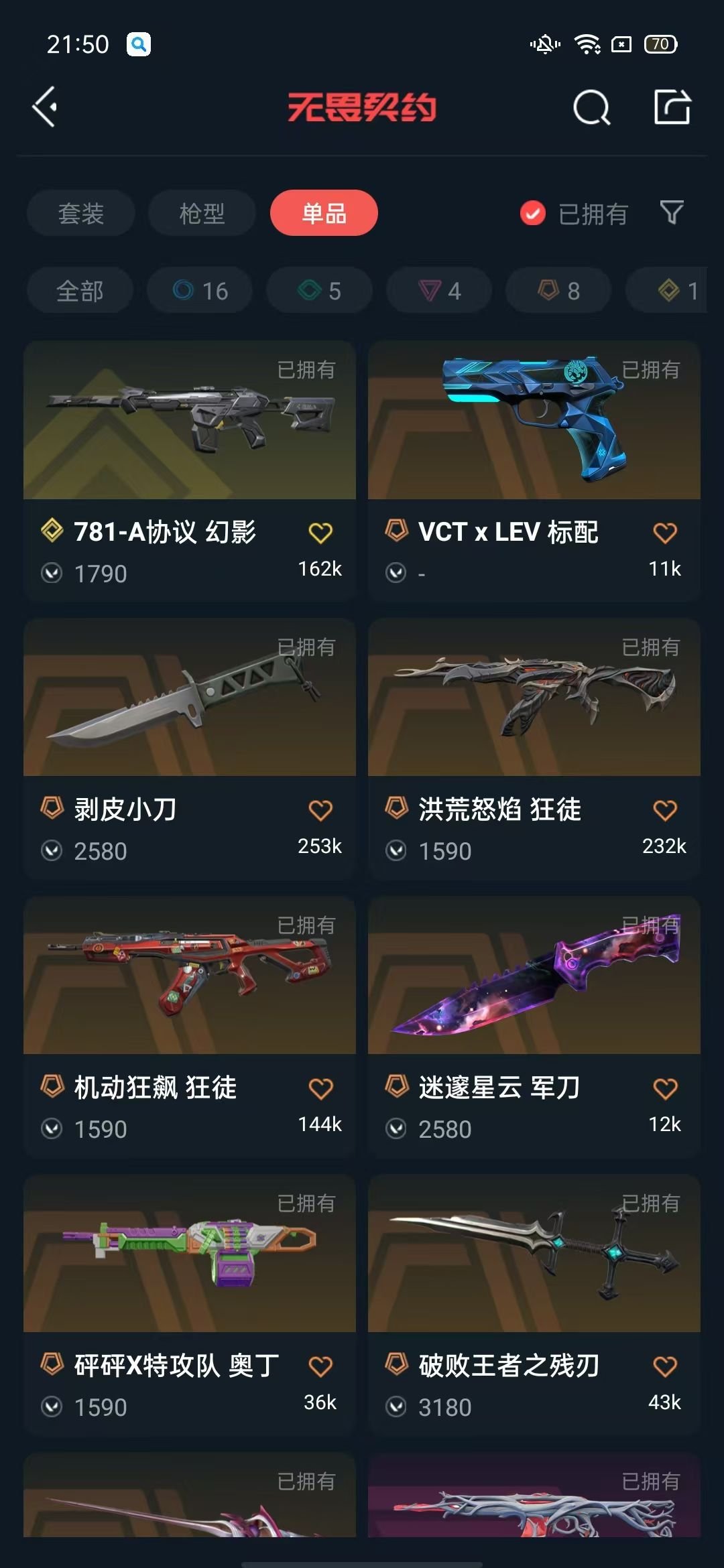
Task: Open the 剥皮小刀 knife card
Action: click(190, 748)
